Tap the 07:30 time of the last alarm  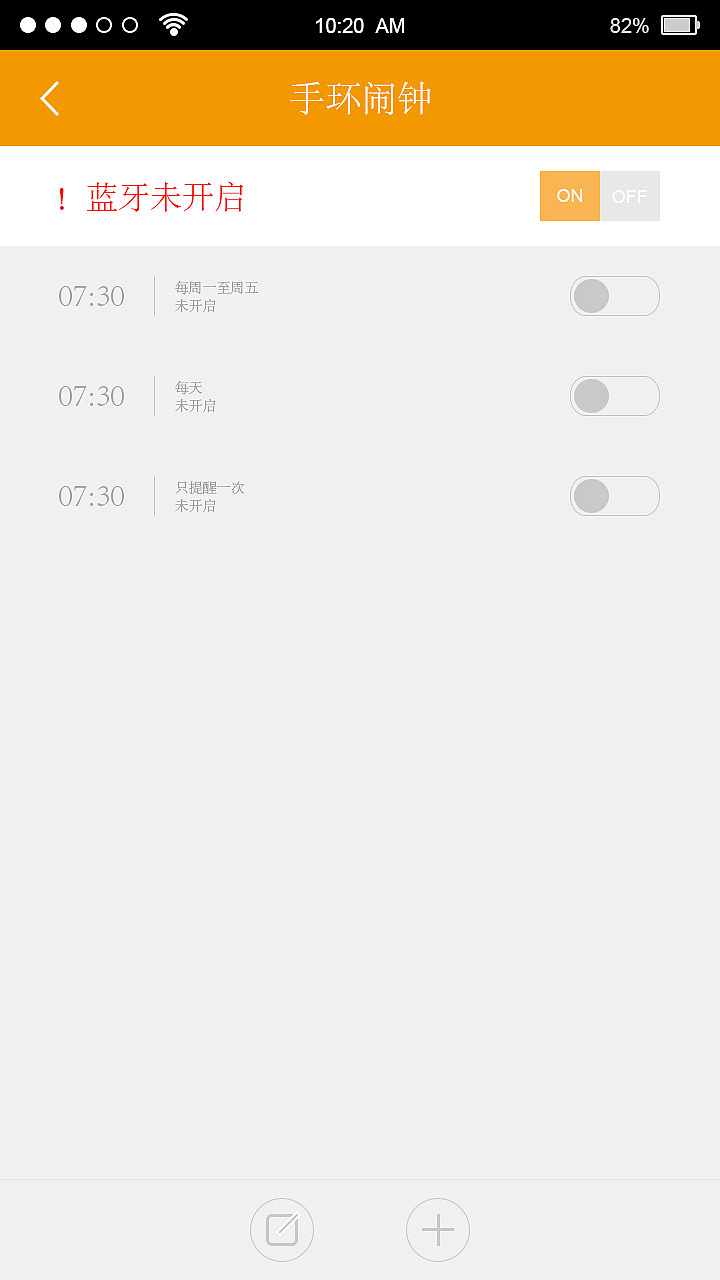pyautogui.click(x=92, y=496)
